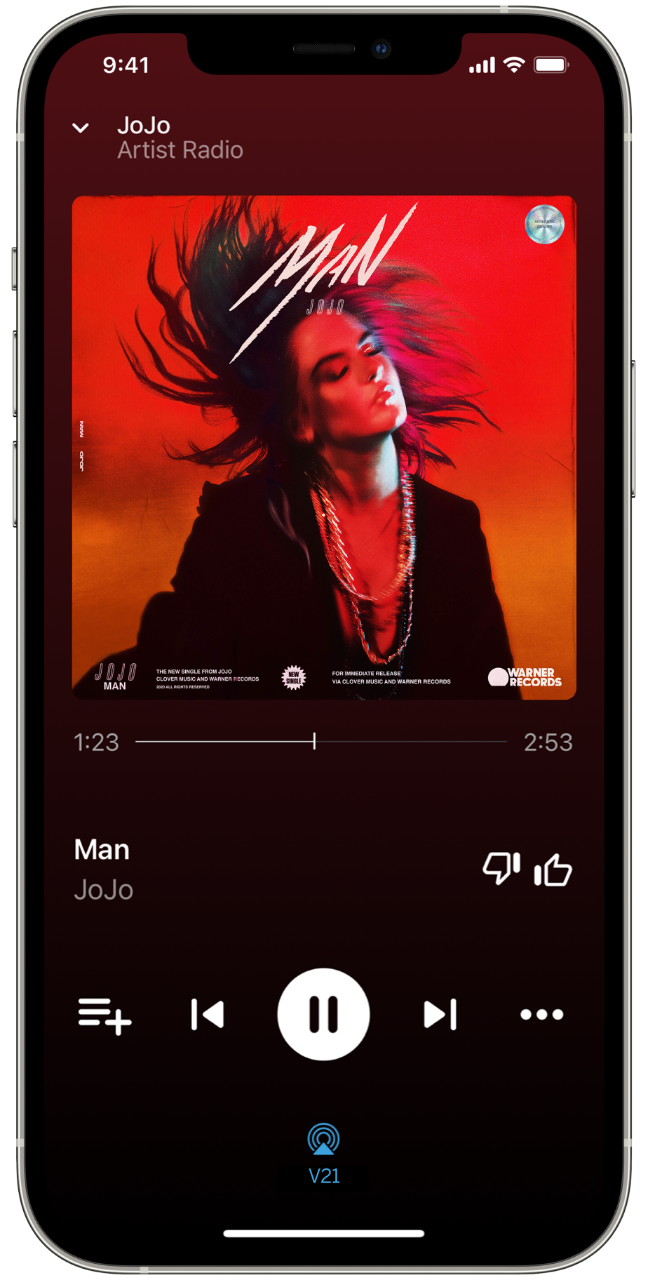The image size is (648, 1280).
Task: Collapse the player with the down chevron
Action: (x=80, y=128)
